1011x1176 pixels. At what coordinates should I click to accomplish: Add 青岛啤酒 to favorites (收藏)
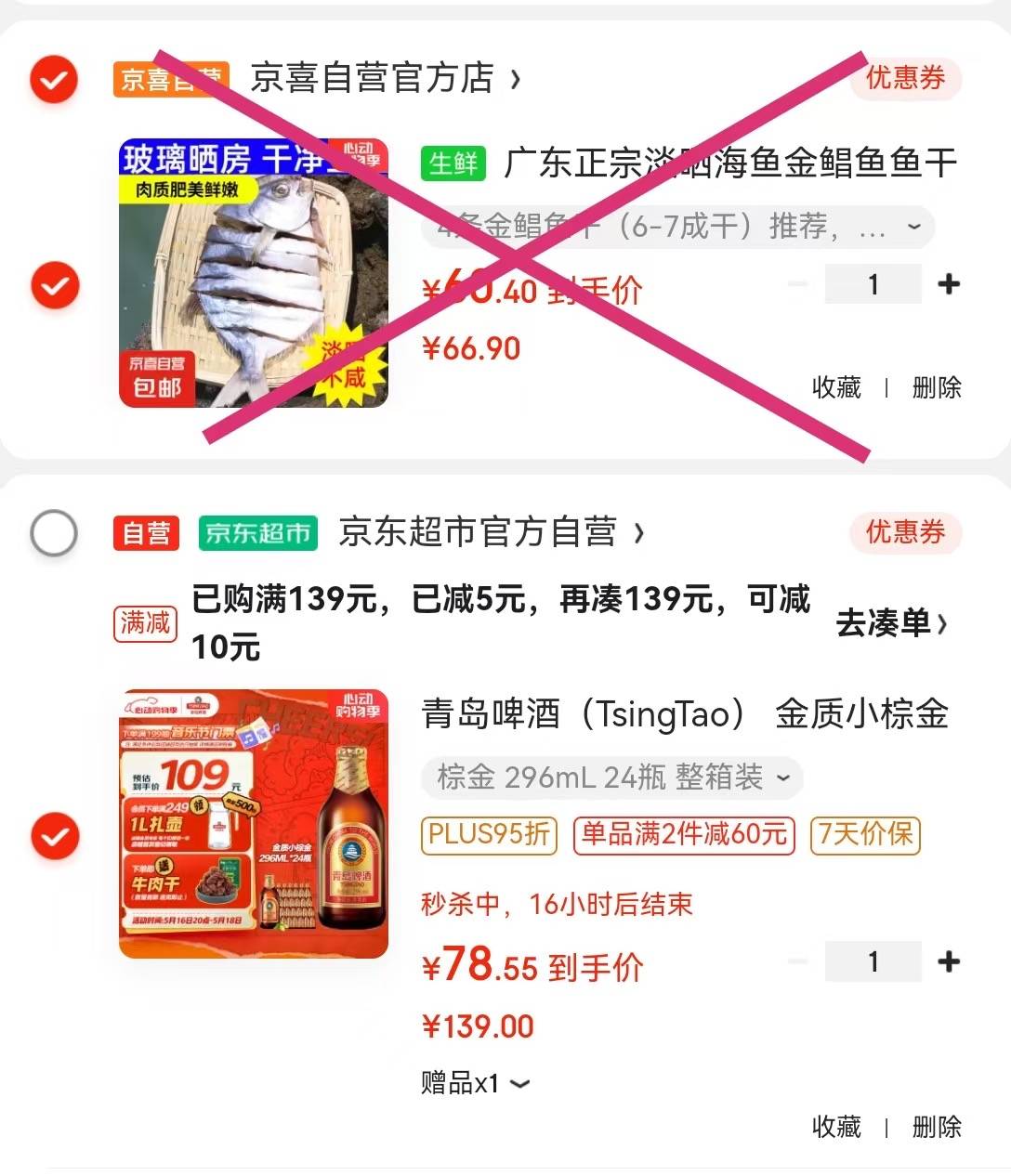click(x=836, y=1127)
